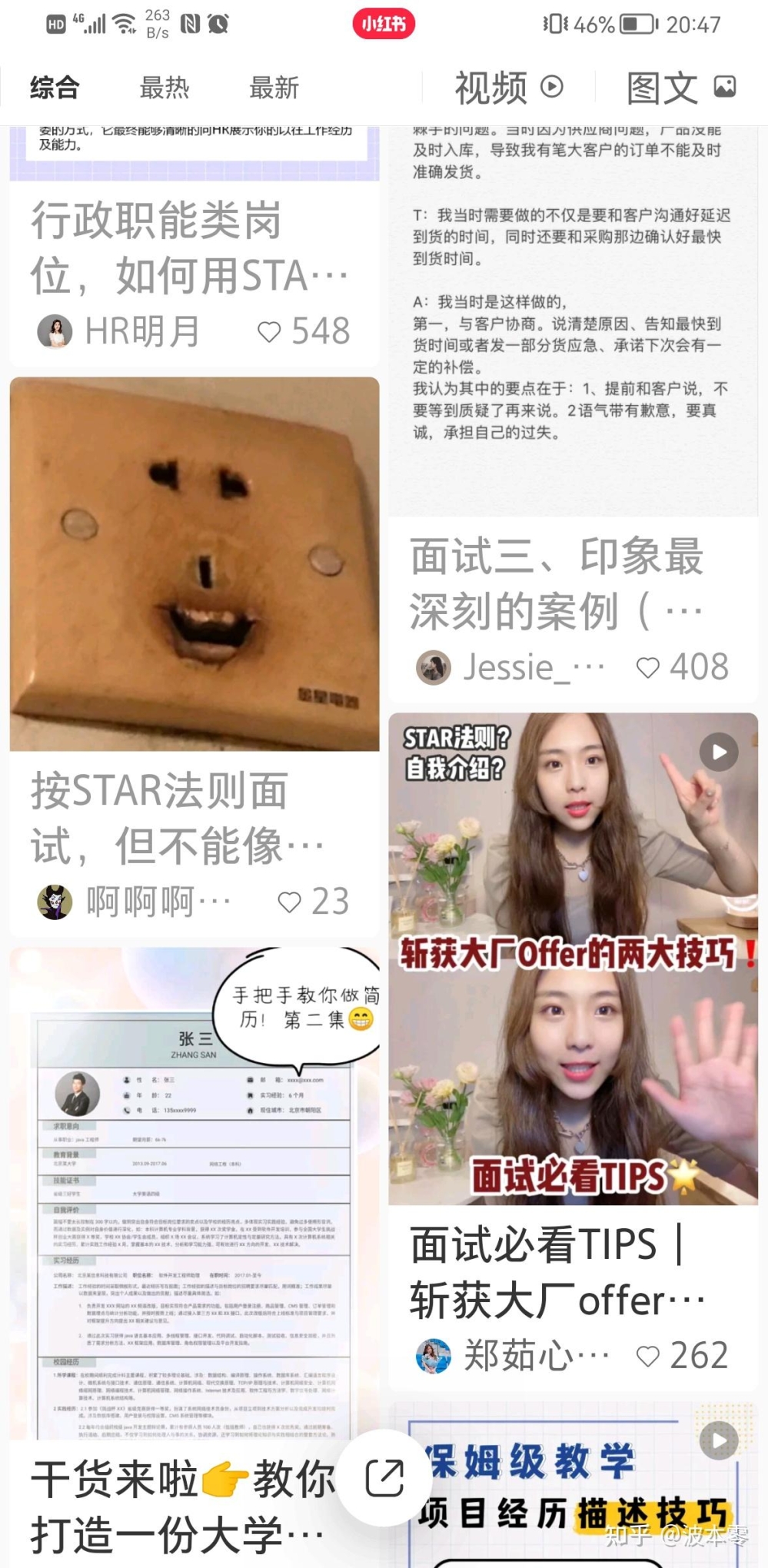Like HR明月's post with 548 likes
Image resolution: width=768 pixels, height=1568 pixels.
pos(270,332)
